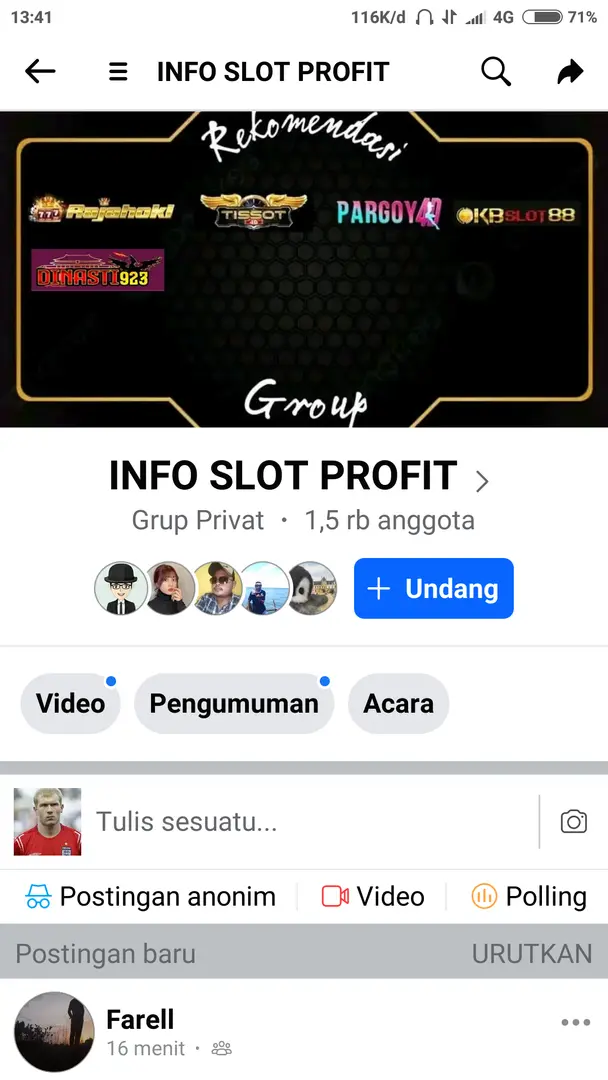Select the Video chip
Screen dimensions: 608x1080
pos(70,703)
